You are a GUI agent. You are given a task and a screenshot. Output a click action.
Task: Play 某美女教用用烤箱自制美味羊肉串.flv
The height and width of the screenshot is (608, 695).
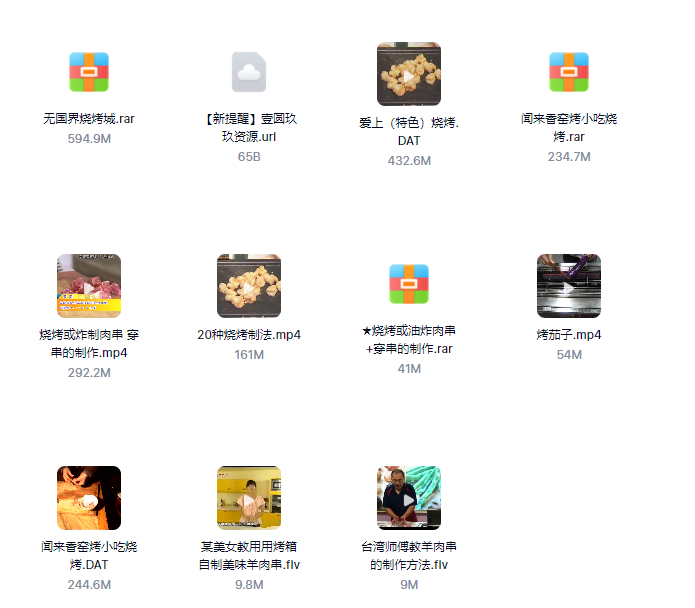[x=249, y=498]
